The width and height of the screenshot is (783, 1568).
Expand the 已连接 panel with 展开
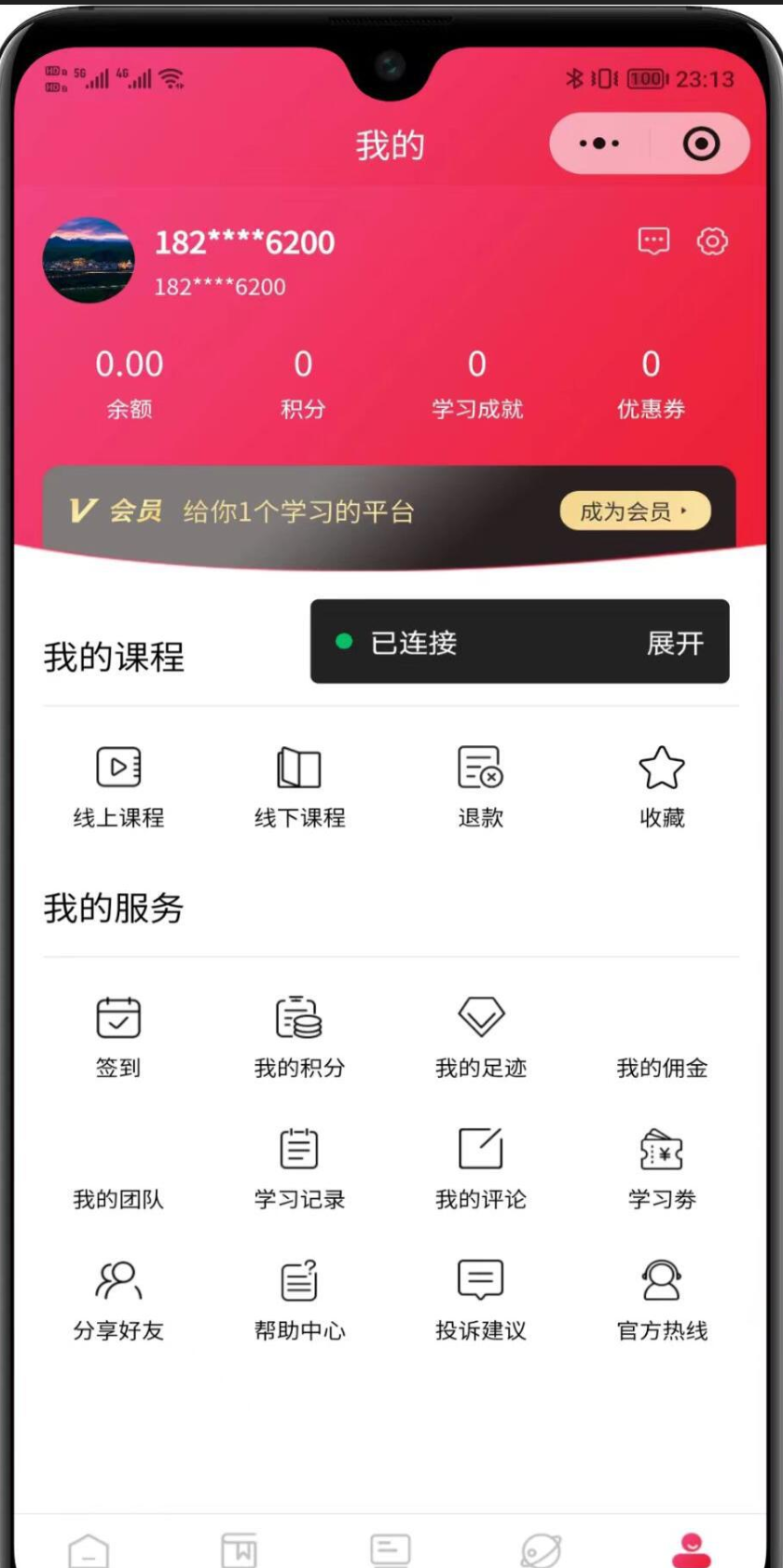675,643
